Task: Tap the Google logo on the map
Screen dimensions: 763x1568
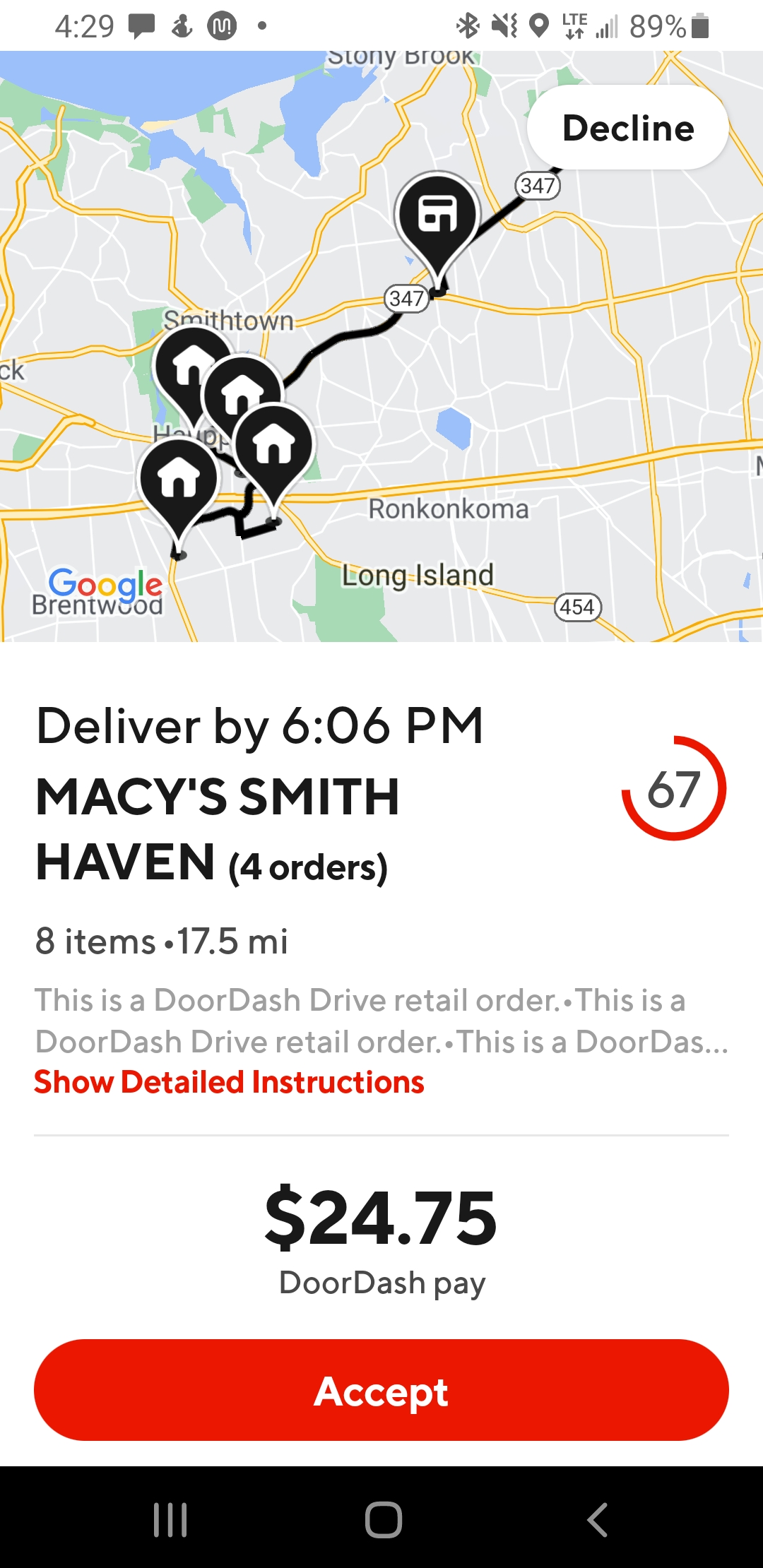Action: tap(106, 584)
